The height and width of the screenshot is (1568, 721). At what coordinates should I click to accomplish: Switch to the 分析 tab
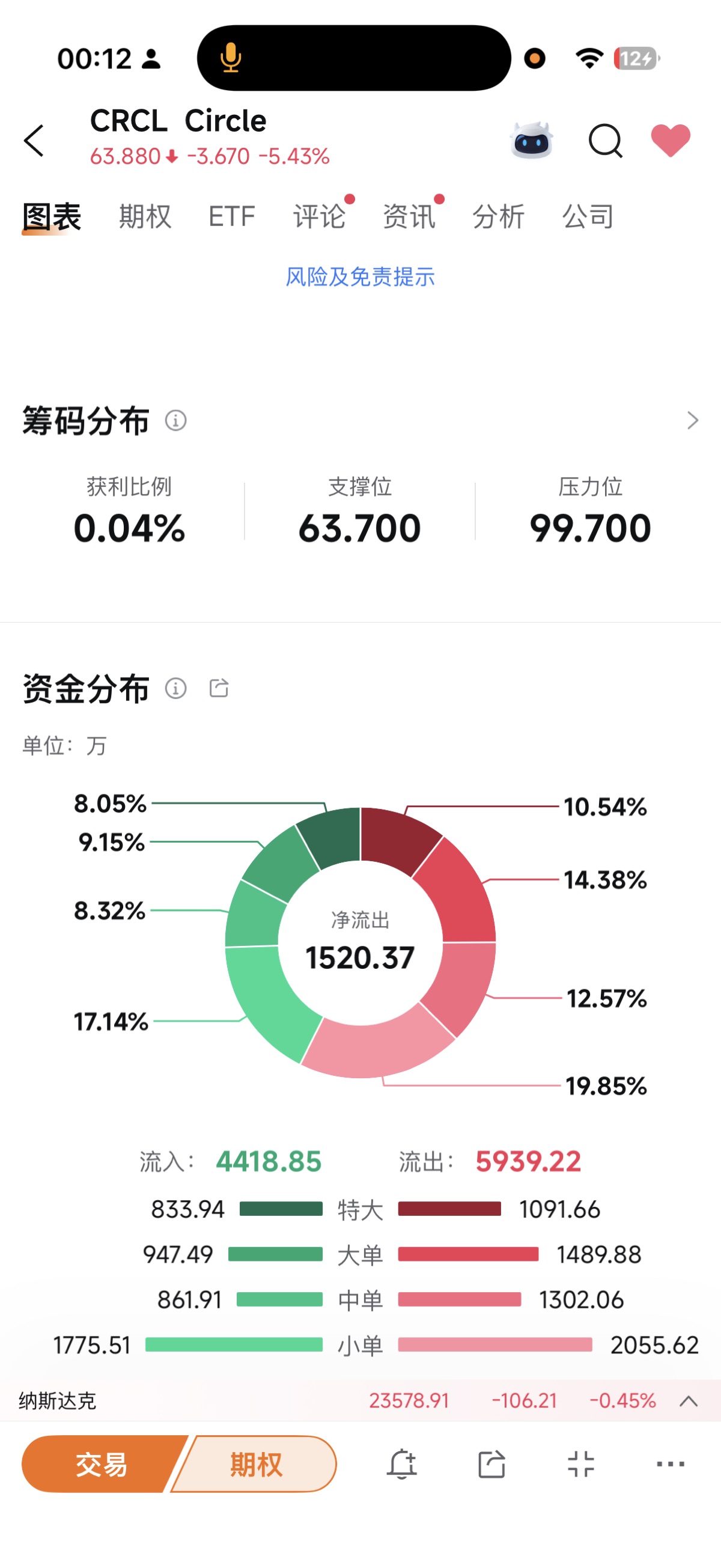click(x=498, y=217)
